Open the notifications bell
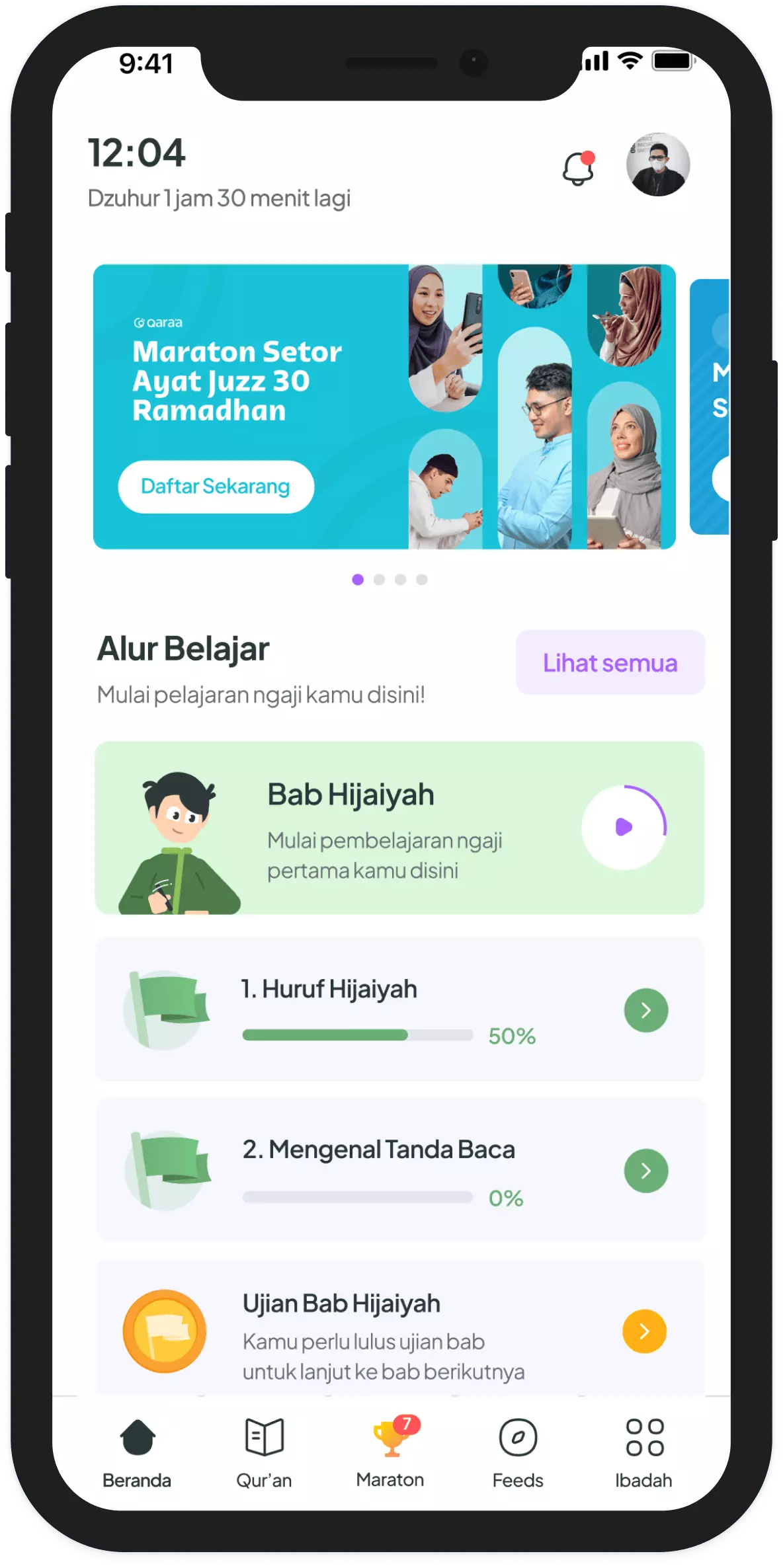Screen dimensions: 783x1568 (579, 168)
